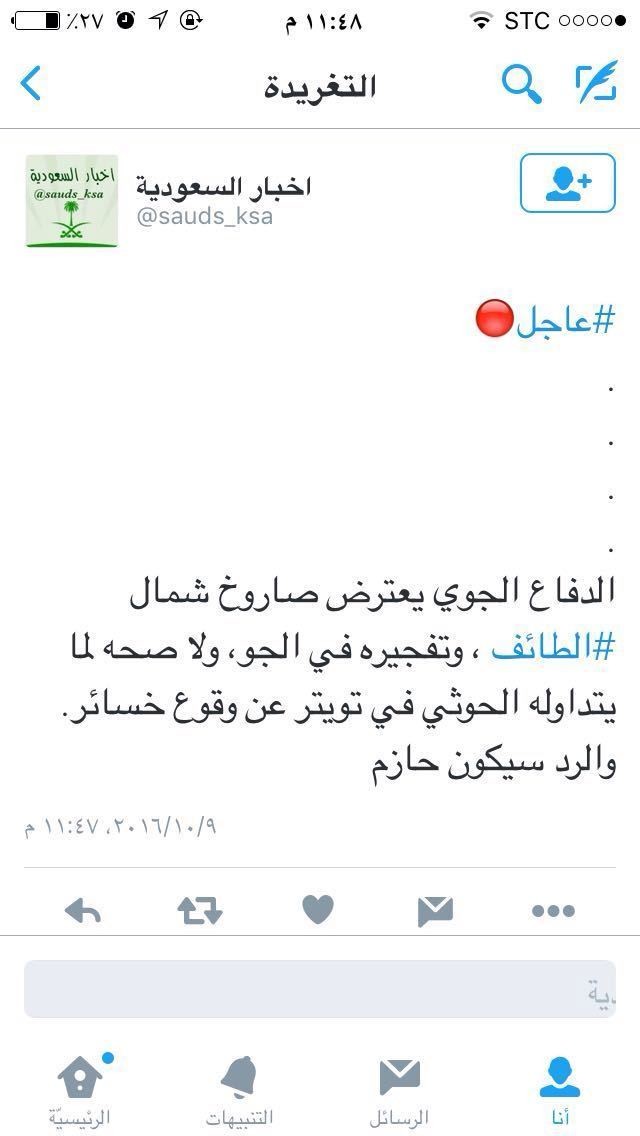Go back using the top-left arrow
Viewport: 640px width, 1136px height.
click(31, 84)
